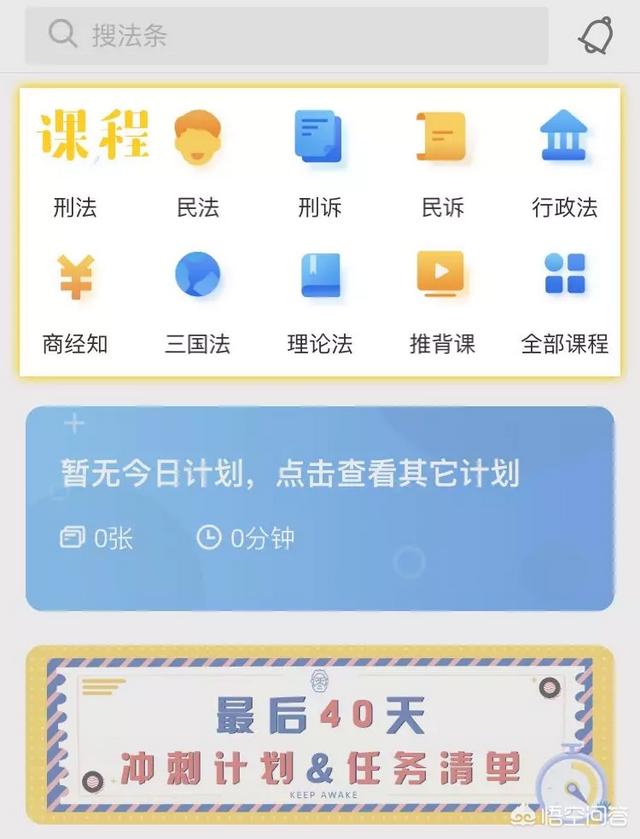Open the notifications bell

(x=596, y=36)
